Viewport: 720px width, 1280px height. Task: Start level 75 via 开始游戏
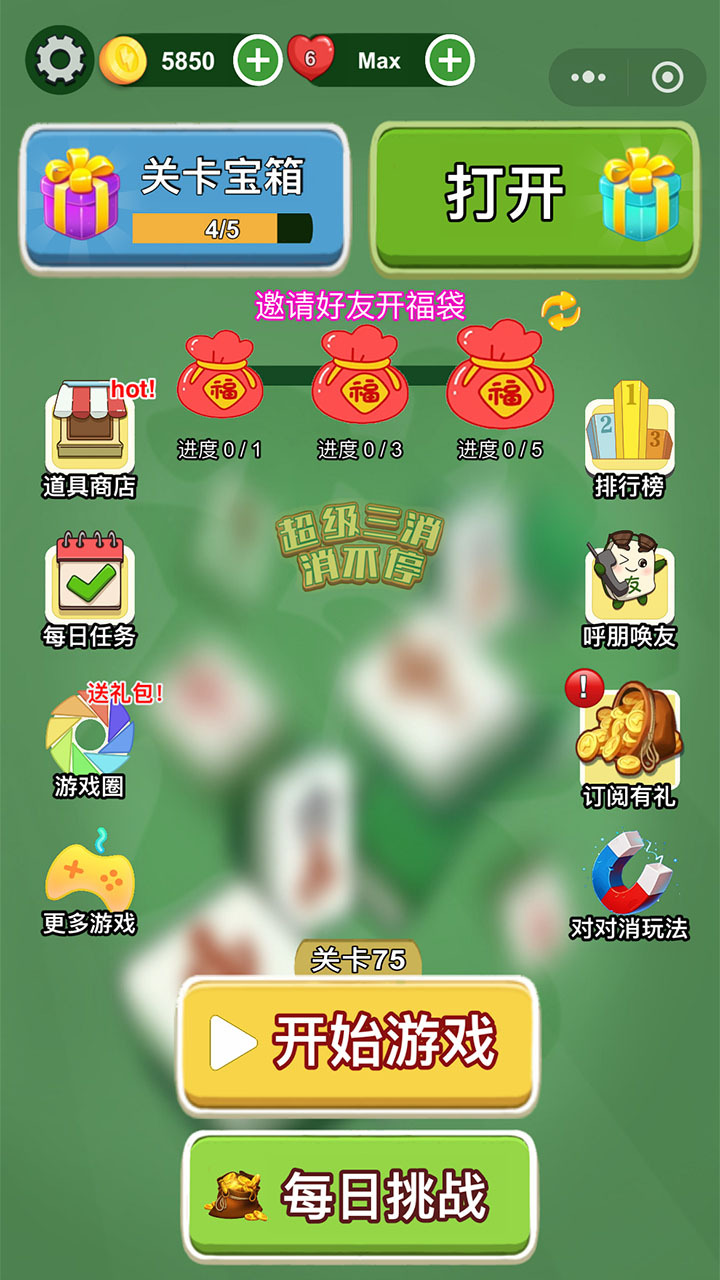[x=360, y=1040]
